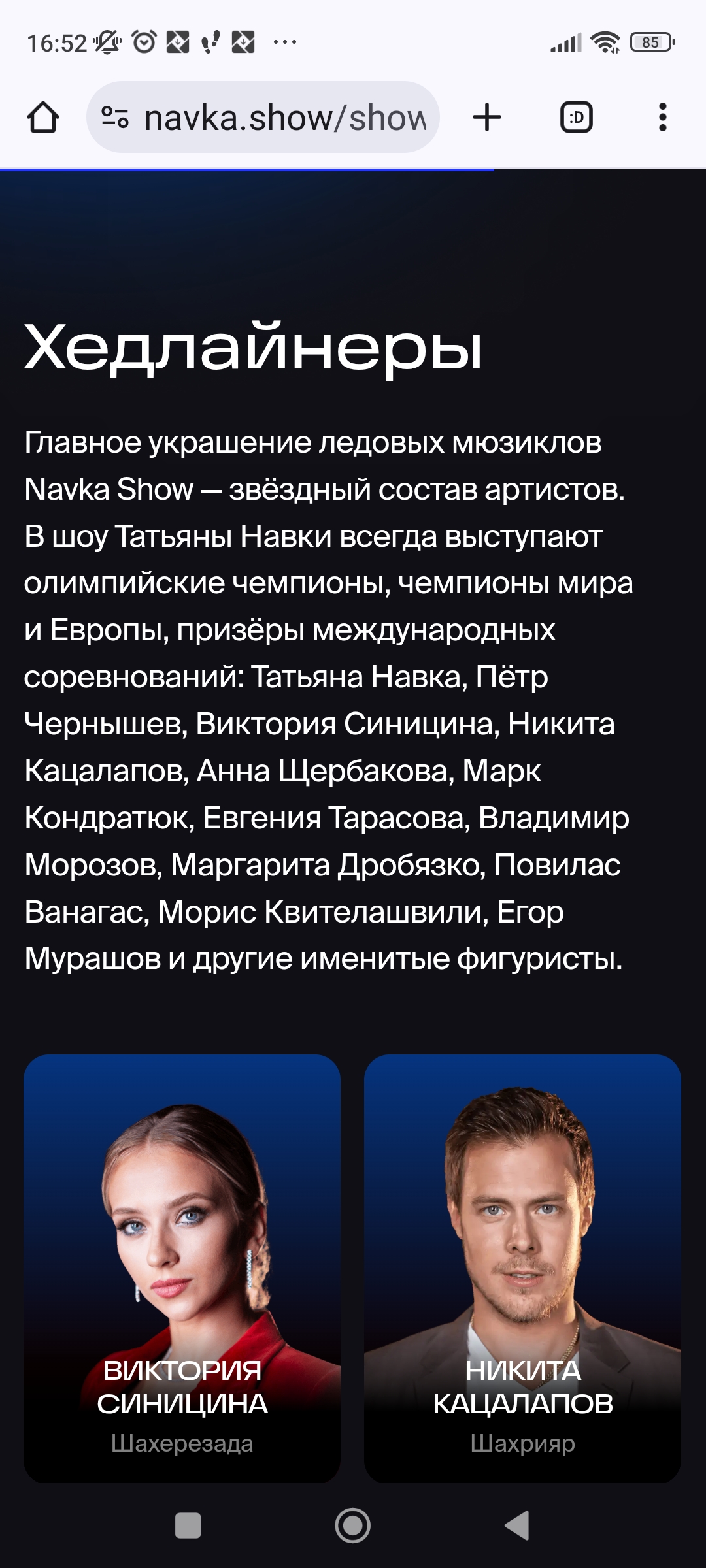
Task: Open a new browser tab with plus icon
Action: (484, 116)
